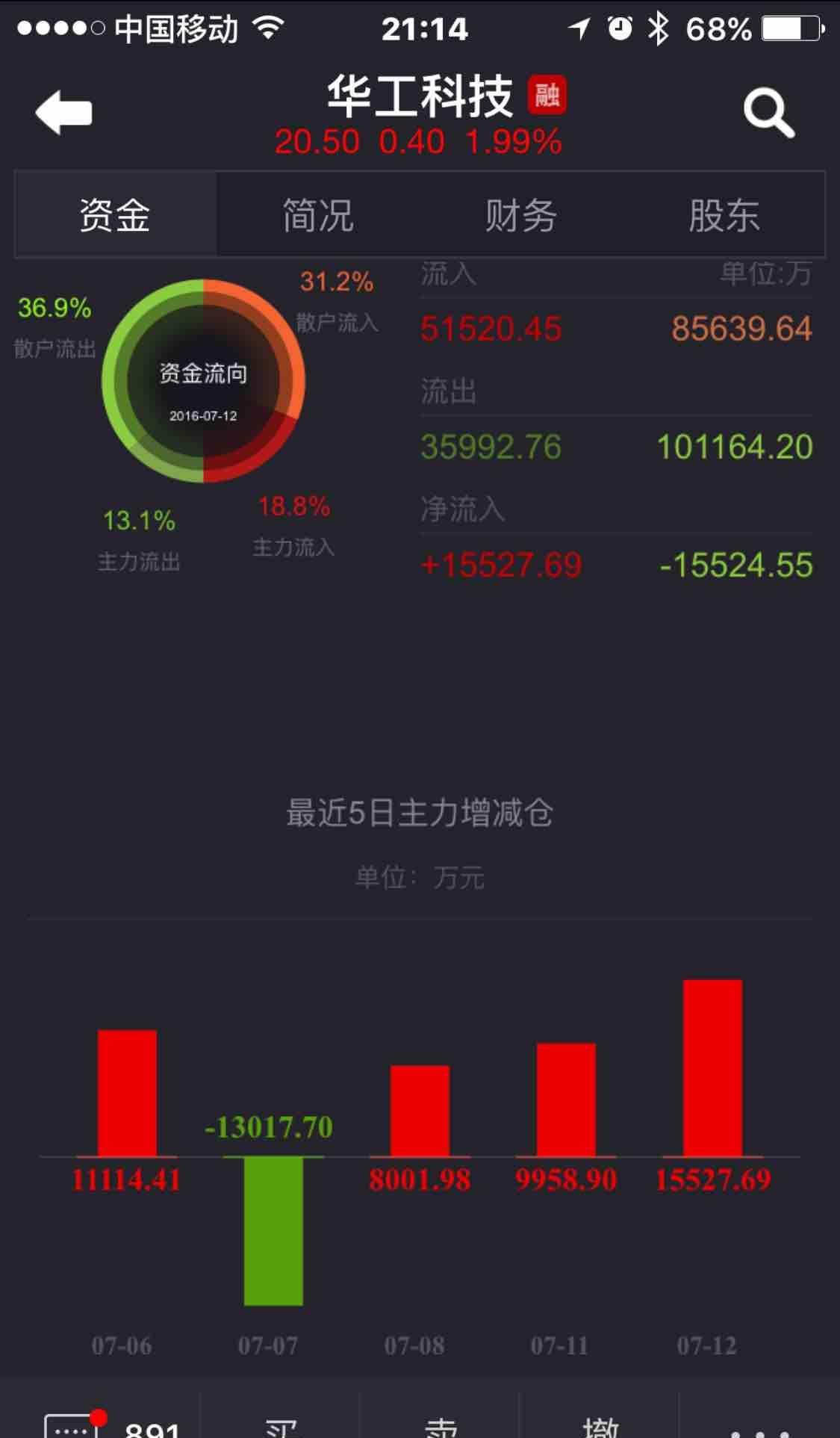Image resolution: width=840 pixels, height=1438 pixels.
Task: Switch to the 简况 tab
Action: tap(316, 214)
